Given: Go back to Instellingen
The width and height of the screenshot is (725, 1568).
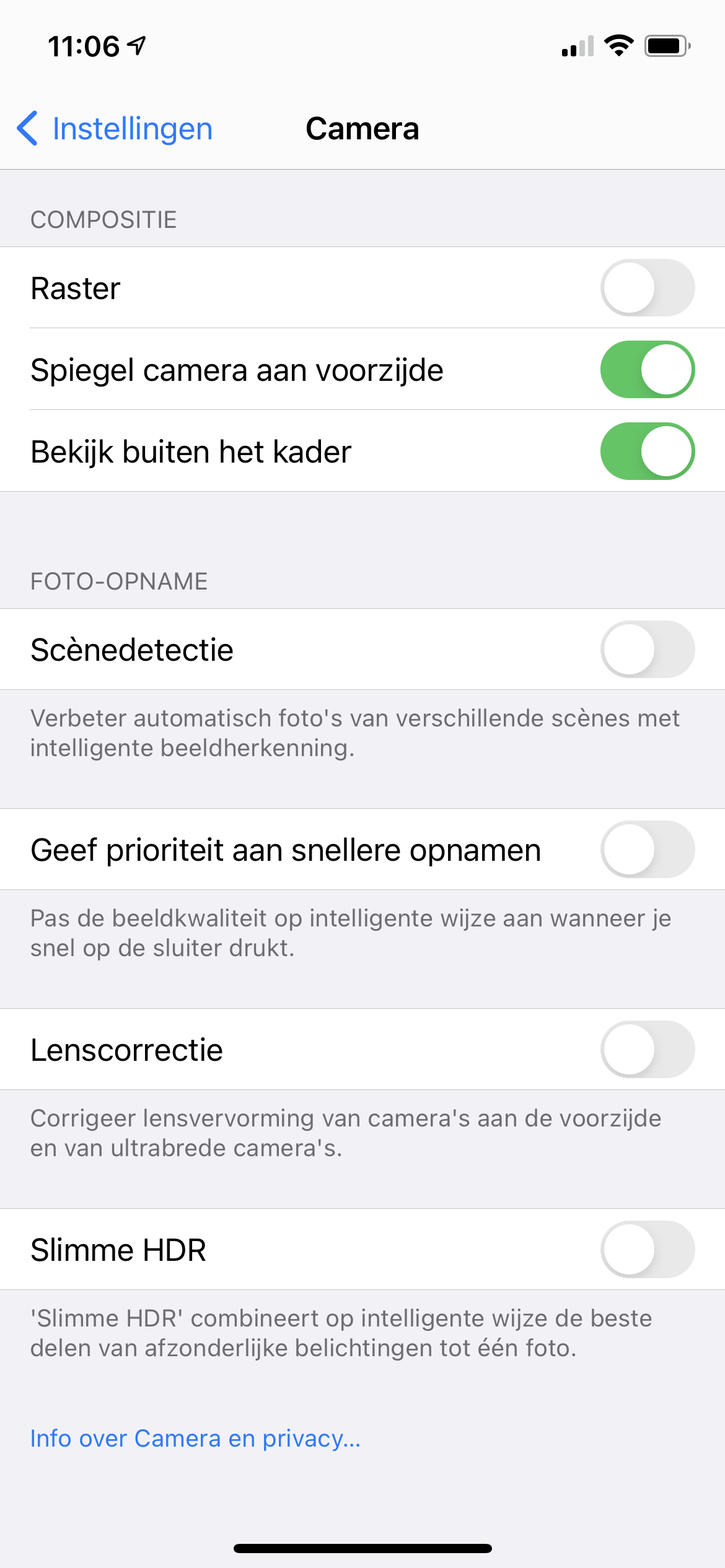Looking at the screenshot, I should 115,129.
